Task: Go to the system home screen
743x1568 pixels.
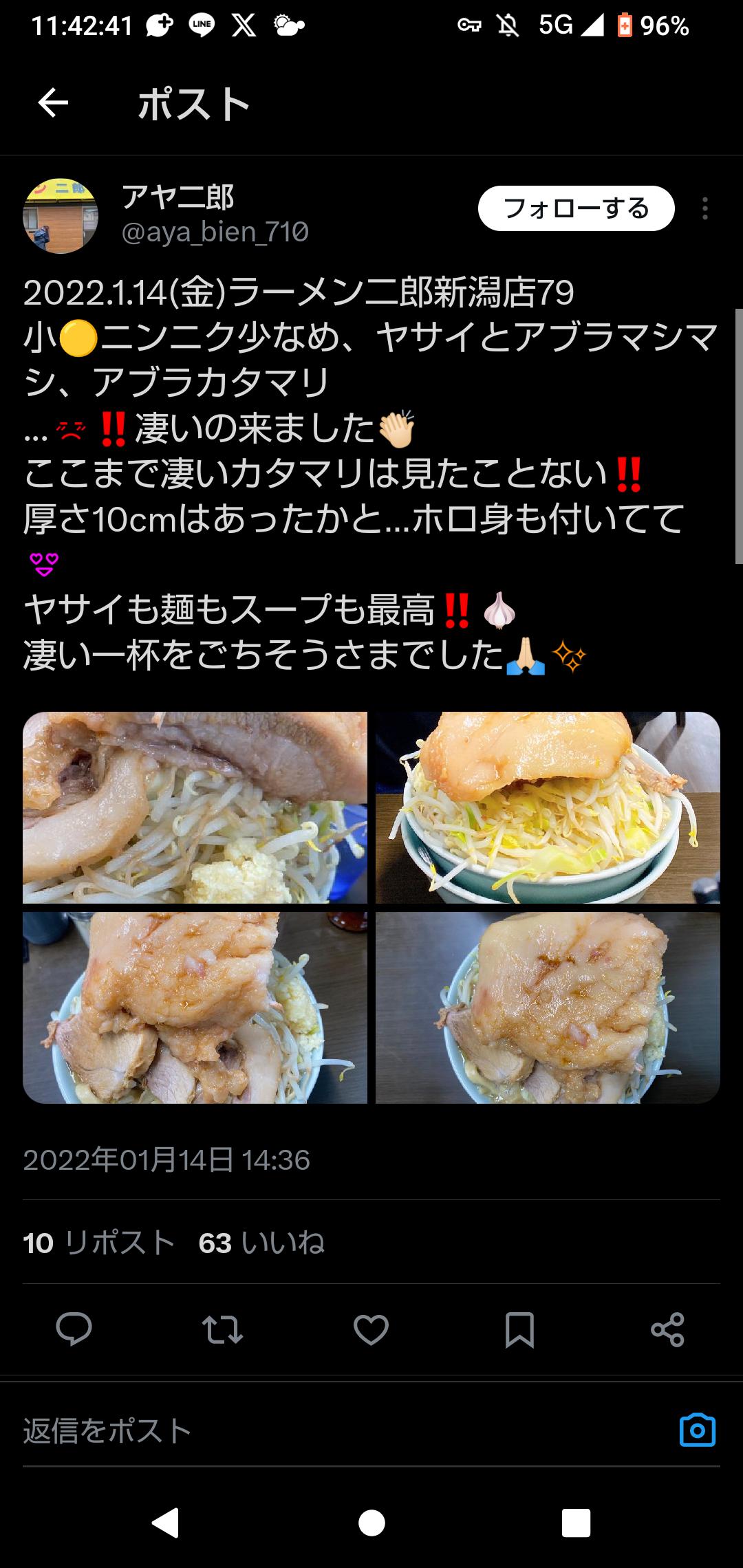Action: 371,1523
